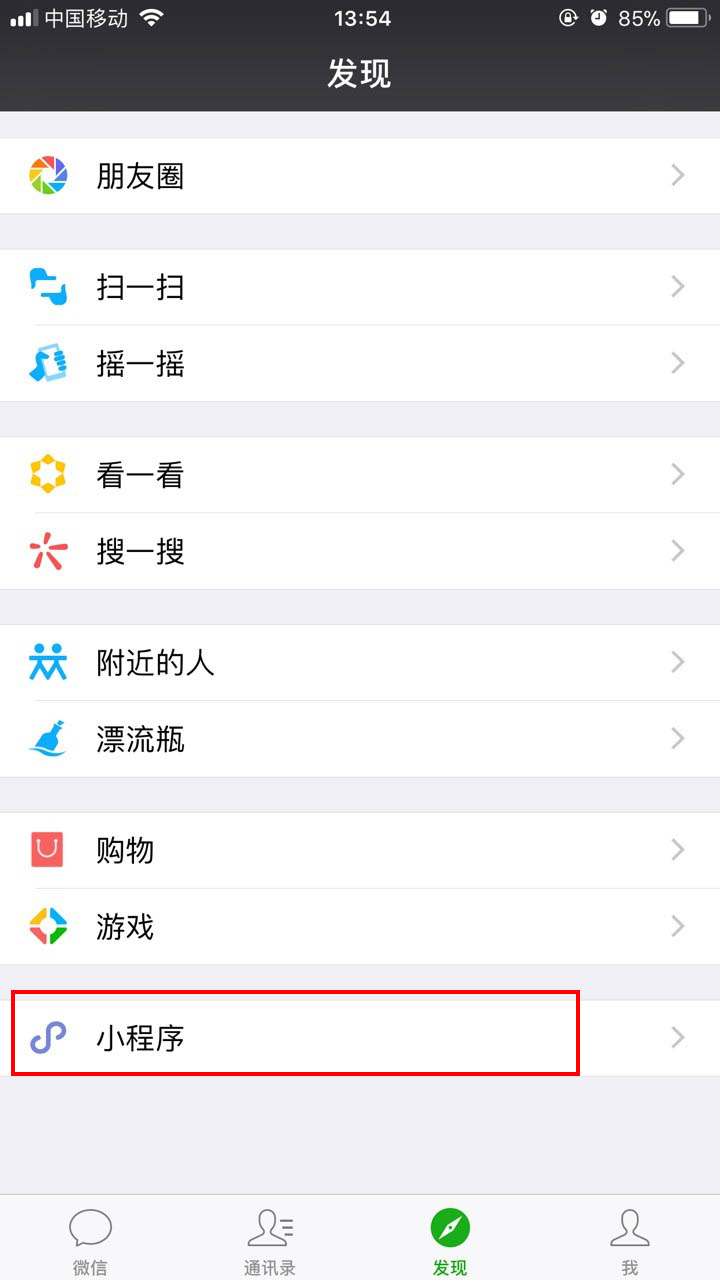Switch to the 微信 chats tab
This screenshot has height=1280, width=720.
(90, 1237)
